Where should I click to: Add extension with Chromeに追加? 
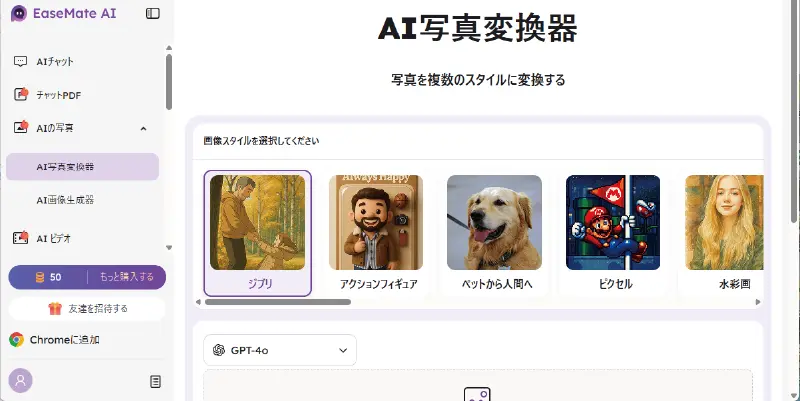pos(65,340)
